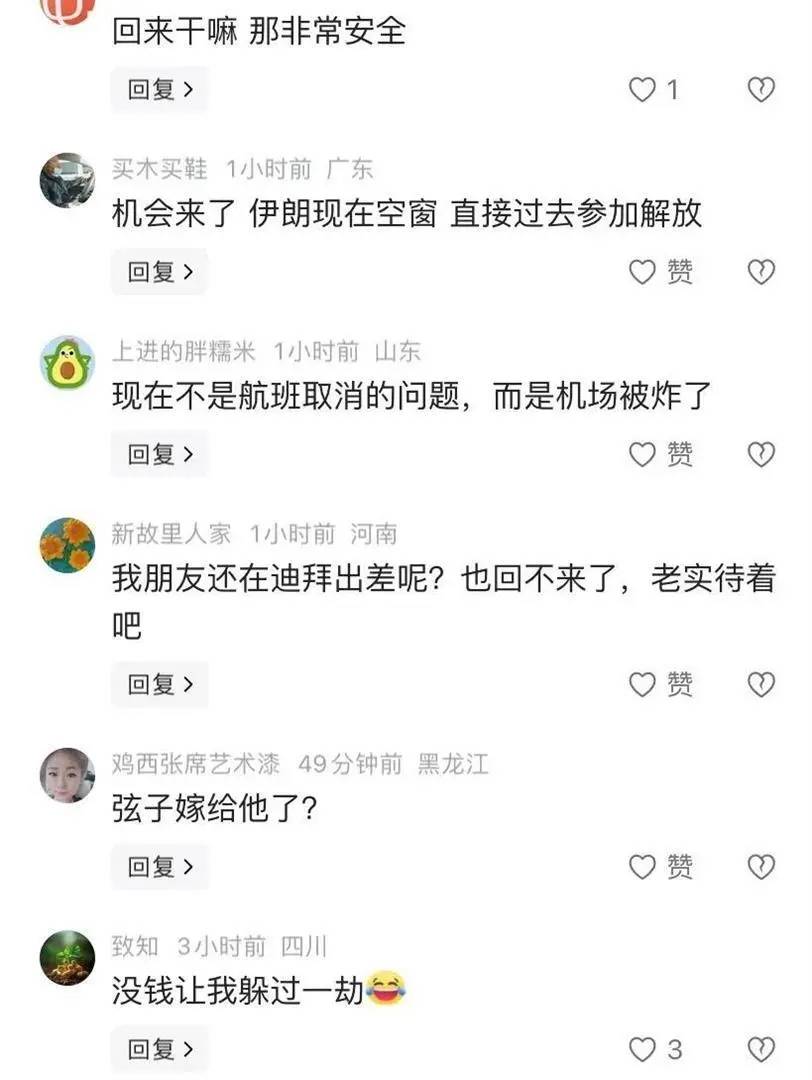This screenshot has height=1080, width=812.
Task: Reply to 买木买鞋's comment
Action: tap(159, 272)
